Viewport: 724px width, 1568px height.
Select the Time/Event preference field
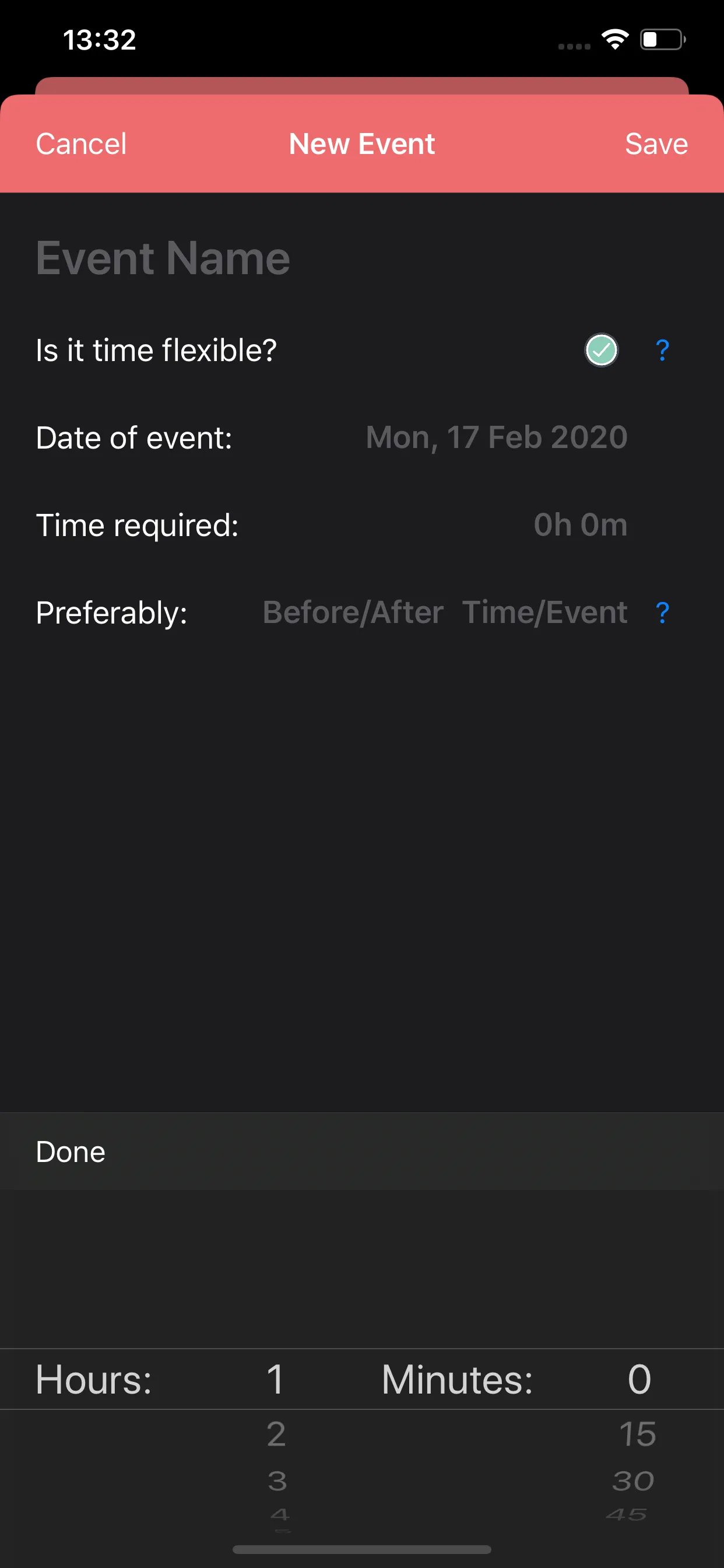click(x=544, y=612)
